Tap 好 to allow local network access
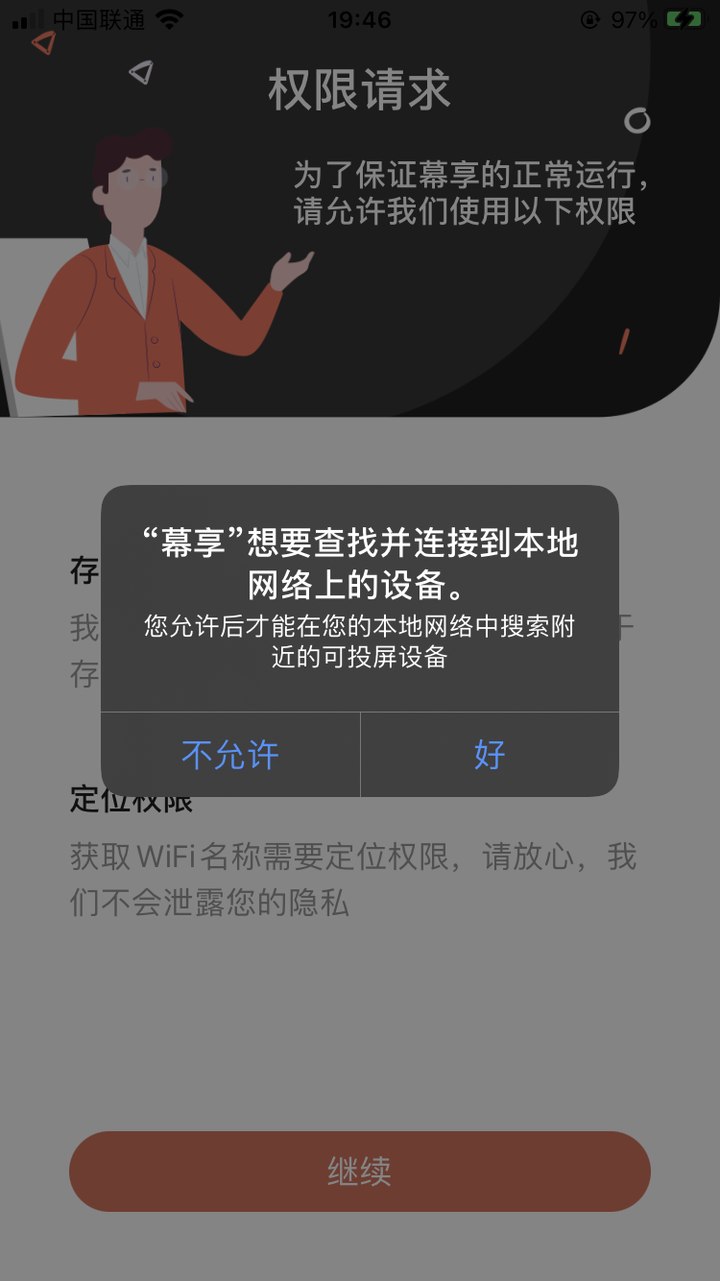Viewport: 720px width, 1281px height. tap(489, 755)
